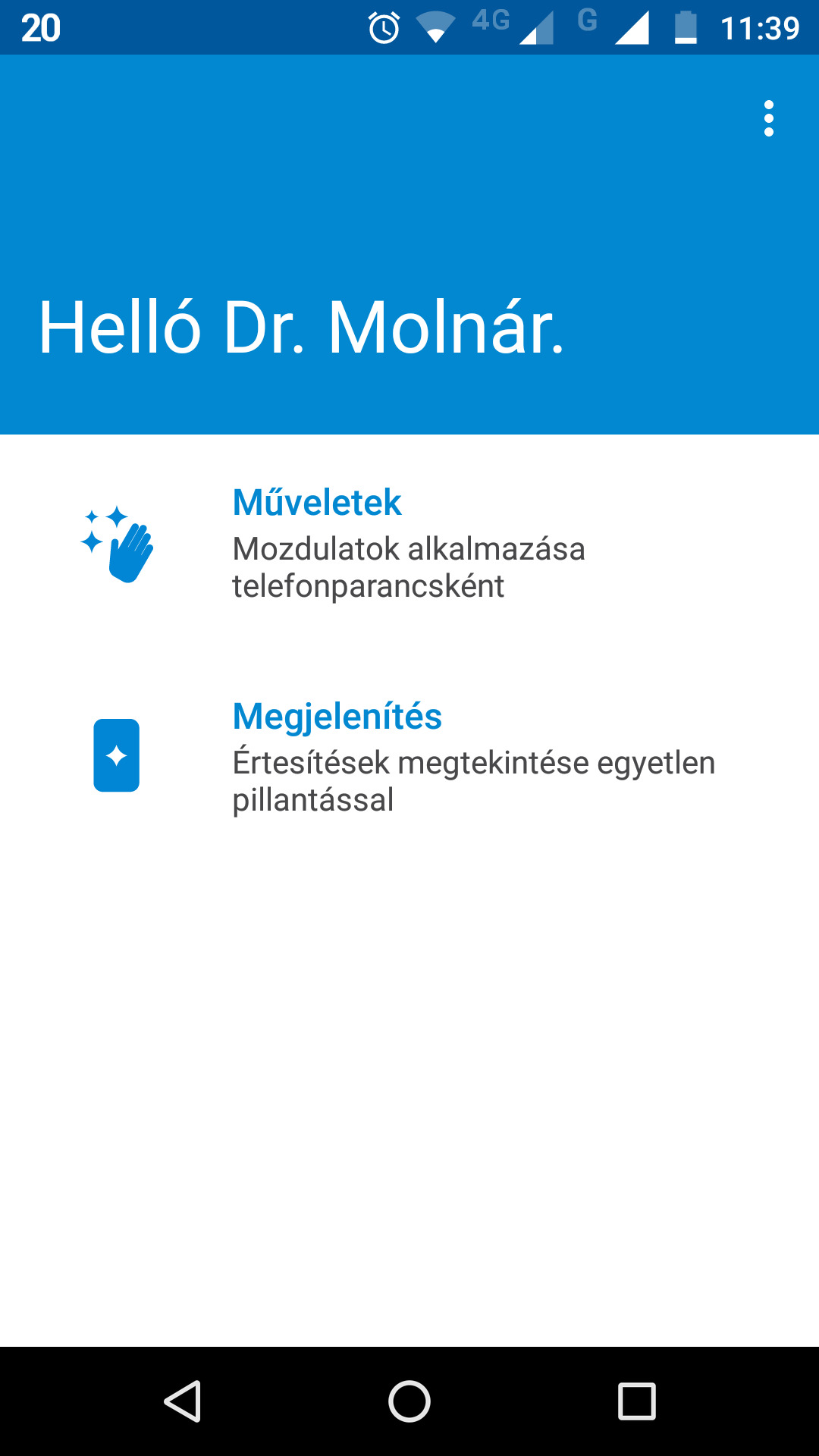Go back with the system back button

(183, 1401)
